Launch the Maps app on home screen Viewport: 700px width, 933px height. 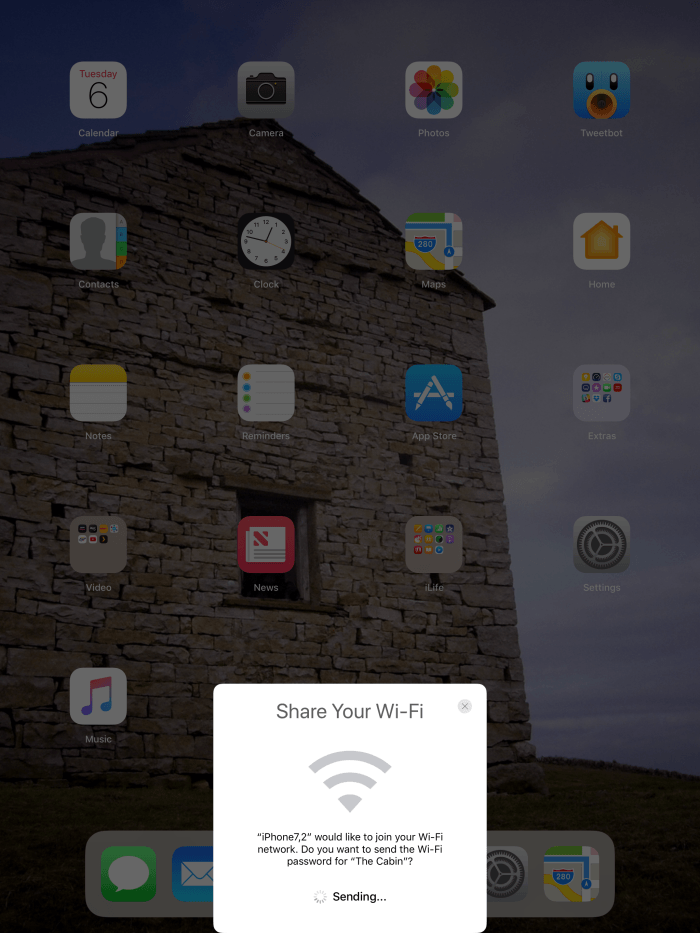tap(434, 241)
